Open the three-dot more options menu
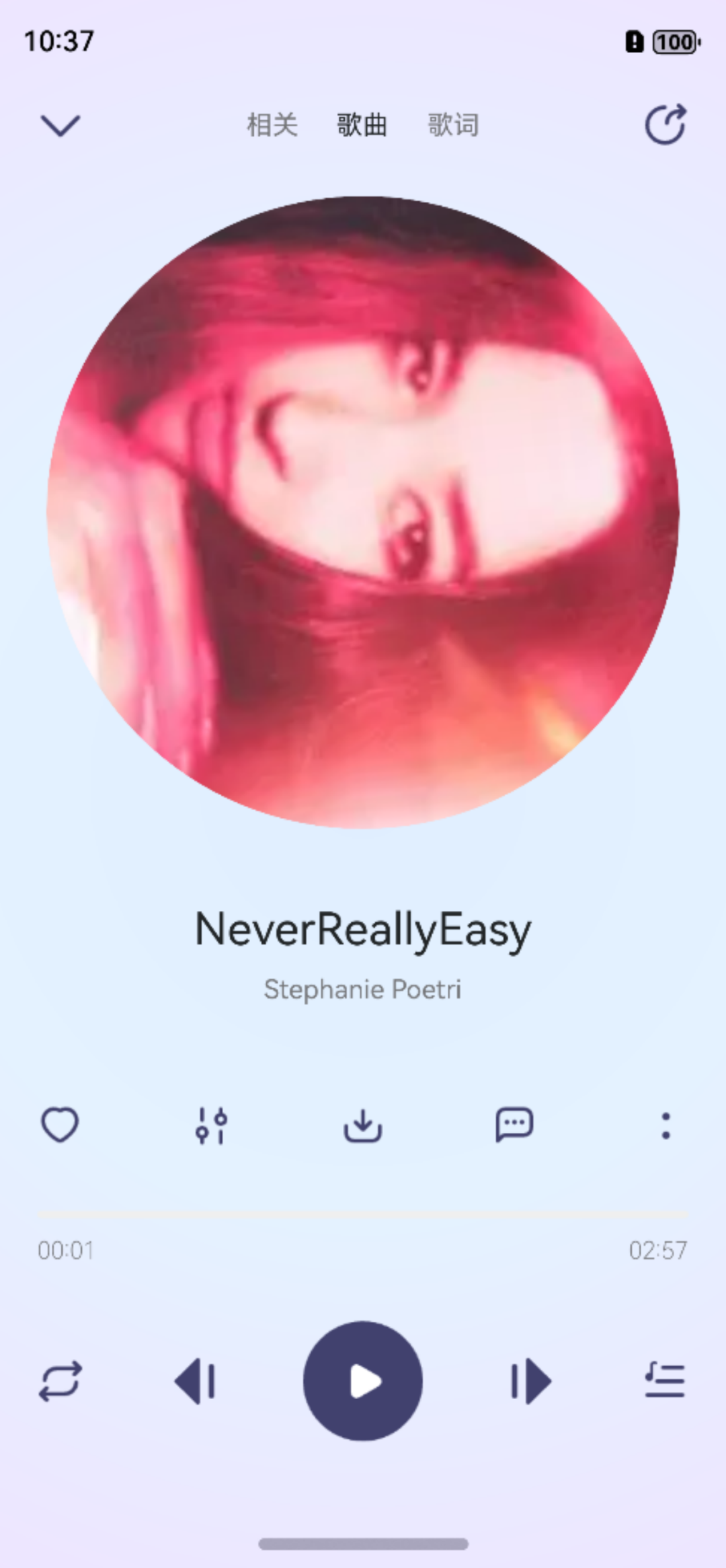 (x=665, y=1125)
